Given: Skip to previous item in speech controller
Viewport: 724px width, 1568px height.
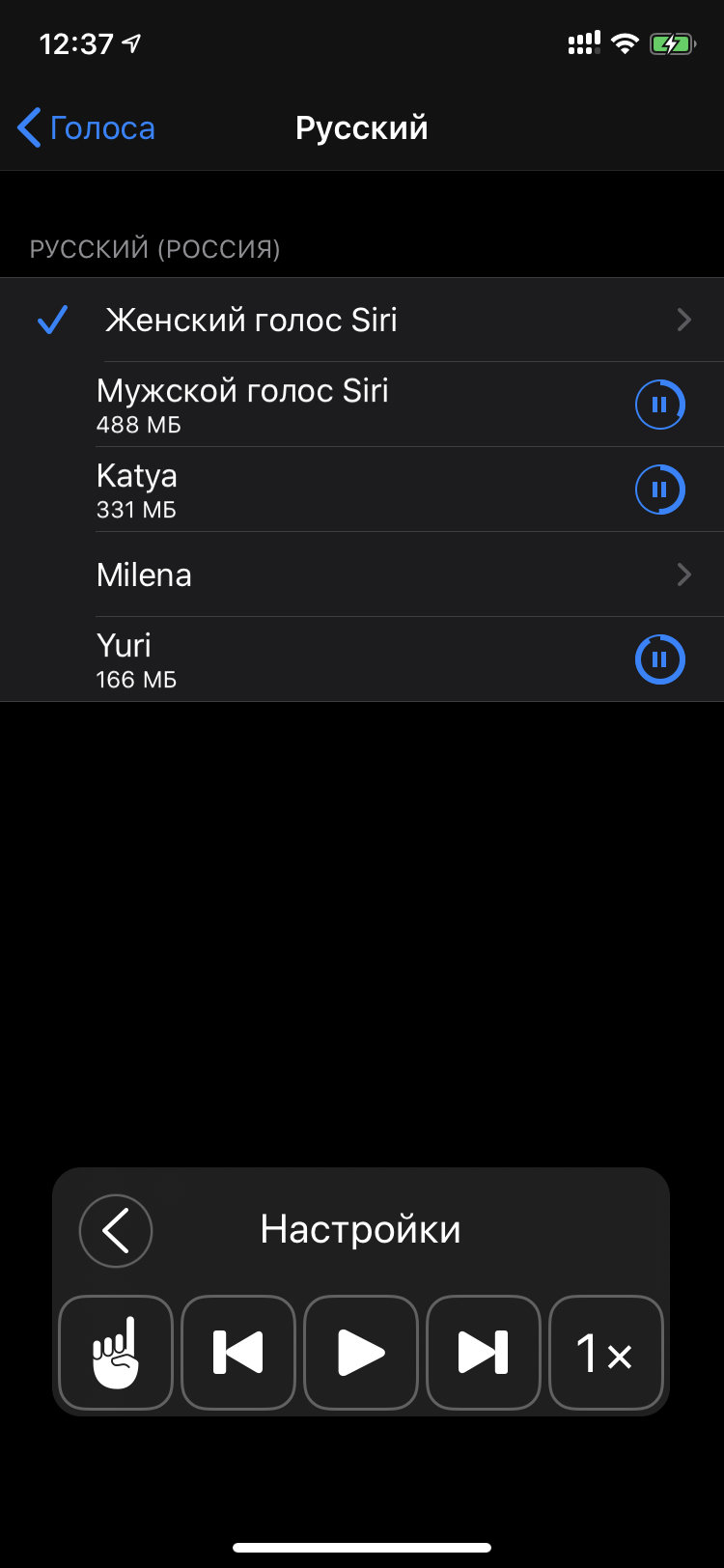Looking at the screenshot, I should (x=238, y=1353).
